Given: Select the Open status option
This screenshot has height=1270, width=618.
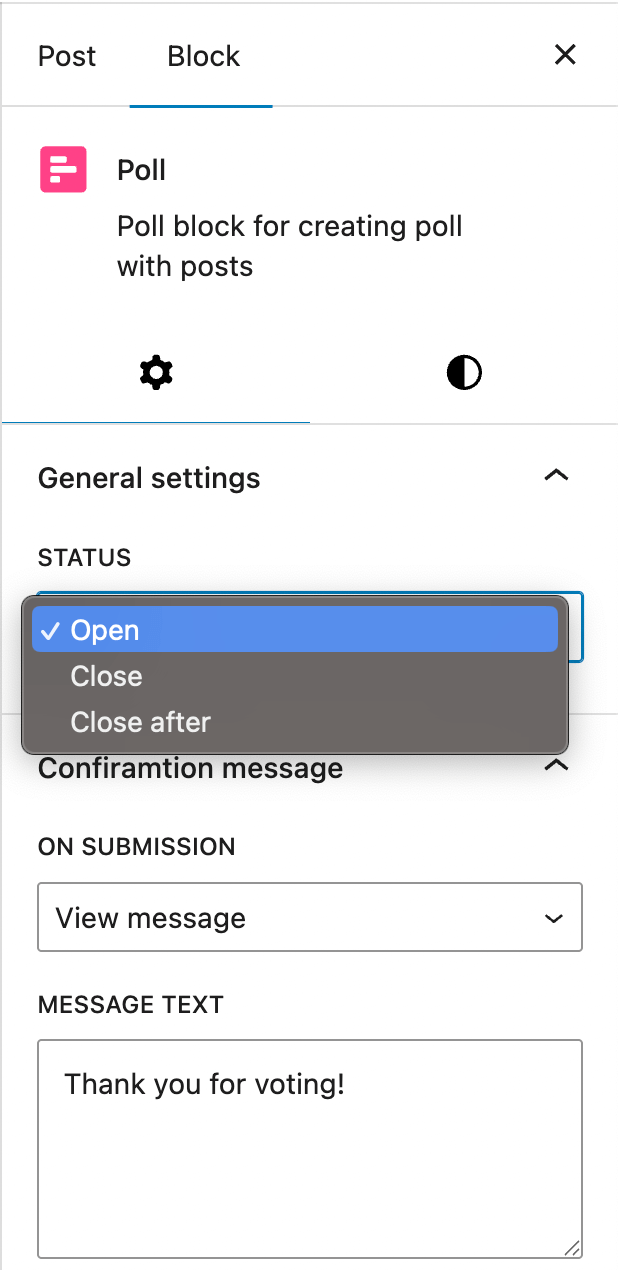Looking at the screenshot, I should (295, 630).
